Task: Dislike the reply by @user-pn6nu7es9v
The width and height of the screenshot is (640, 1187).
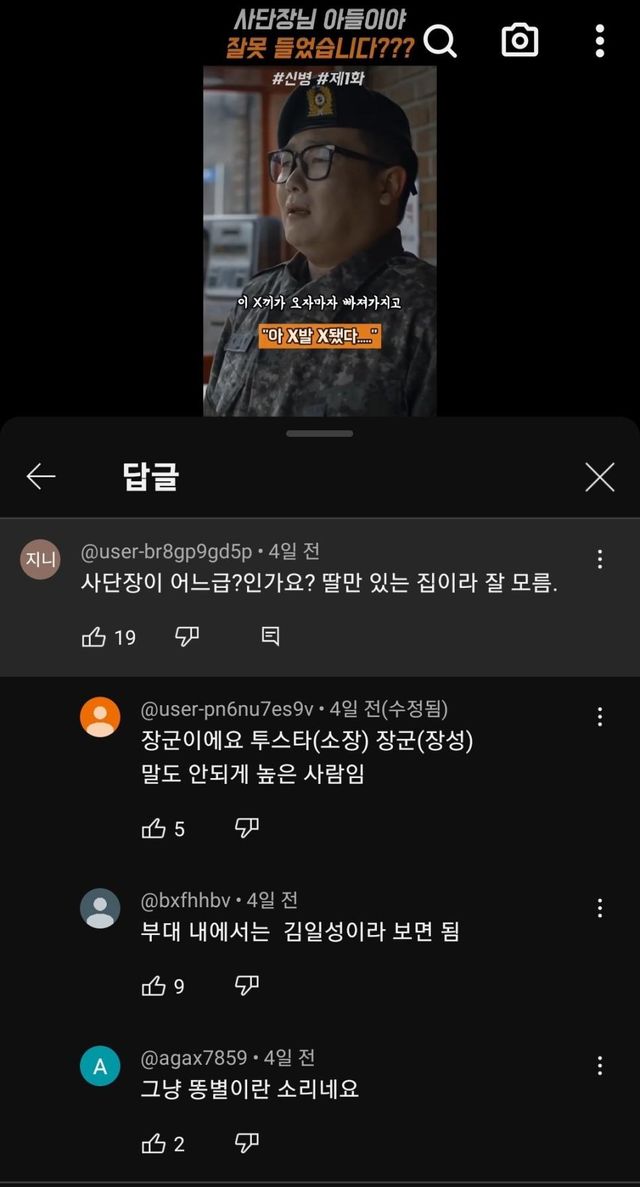Action: click(x=247, y=828)
